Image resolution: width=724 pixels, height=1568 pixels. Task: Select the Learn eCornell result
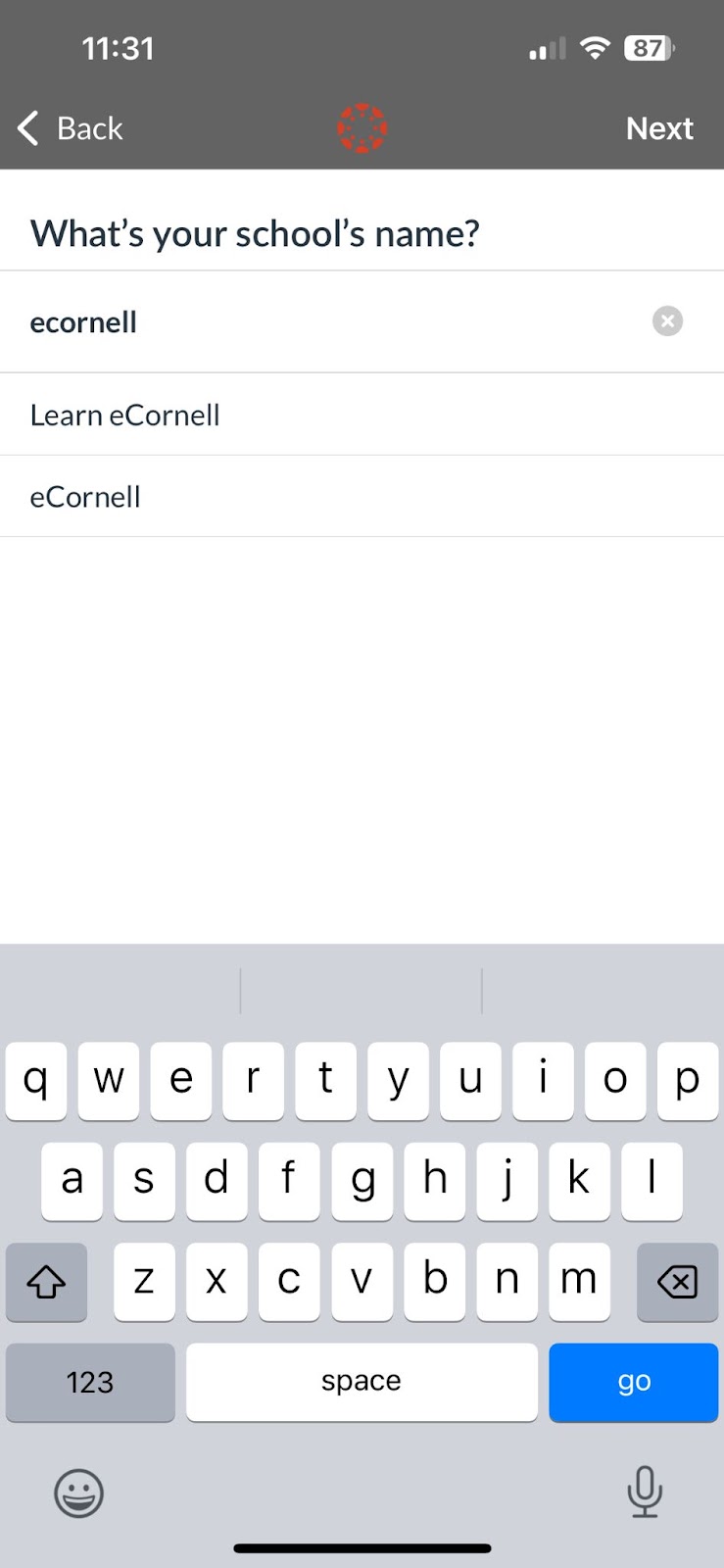(x=362, y=415)
